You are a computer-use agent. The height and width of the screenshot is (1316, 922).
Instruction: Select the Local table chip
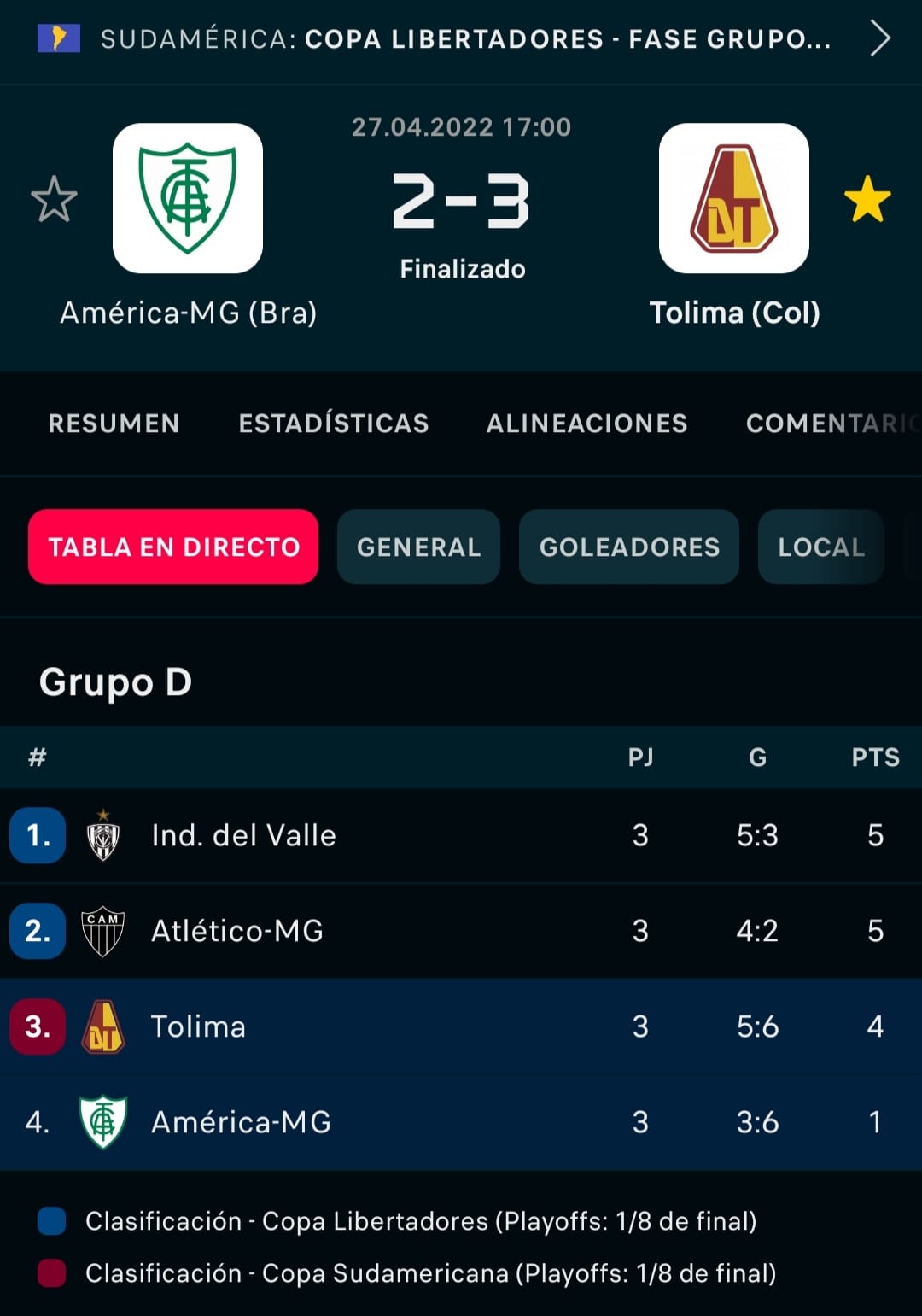821,547
